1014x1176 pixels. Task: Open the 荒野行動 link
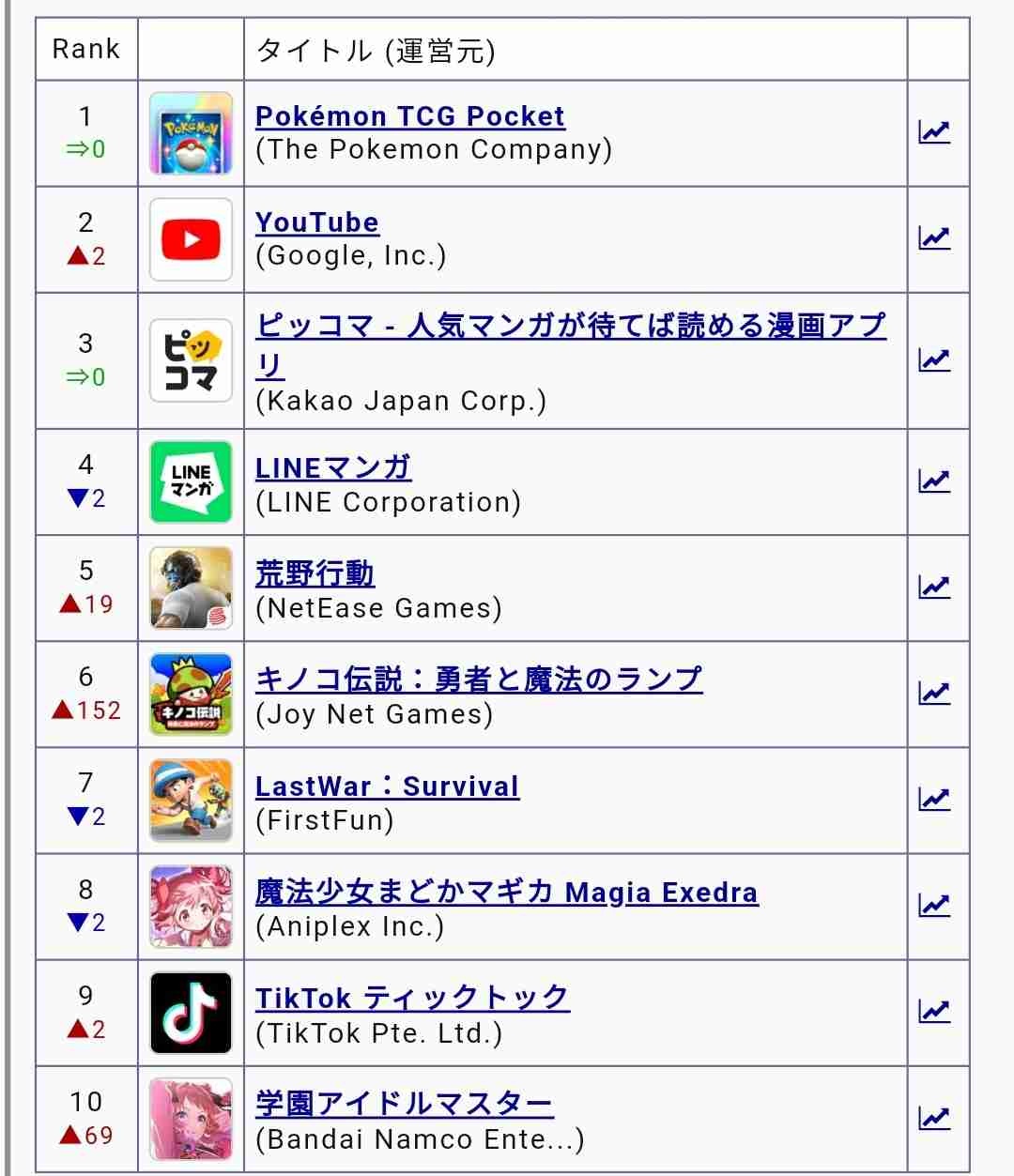tap(315, 573)
